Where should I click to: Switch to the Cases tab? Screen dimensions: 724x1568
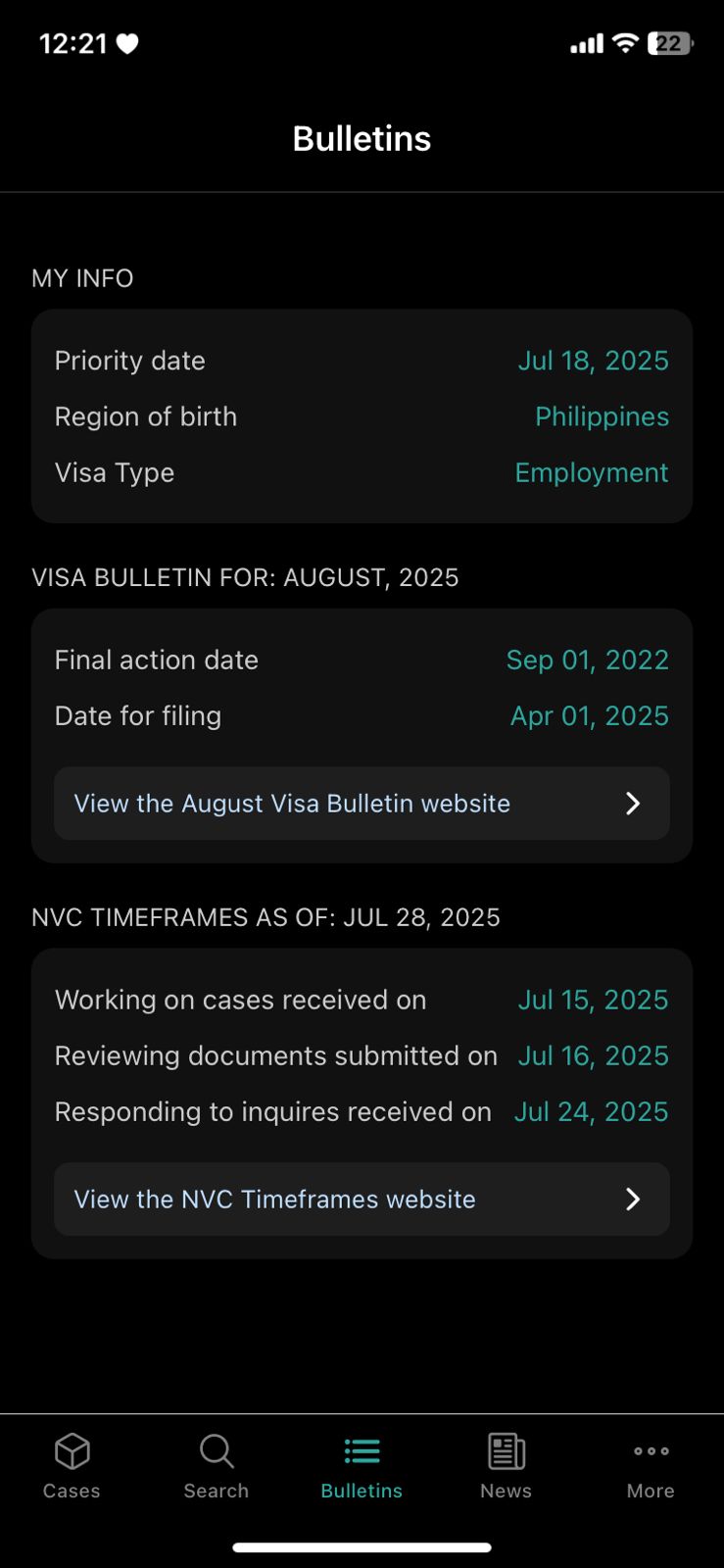point(71,1465)
